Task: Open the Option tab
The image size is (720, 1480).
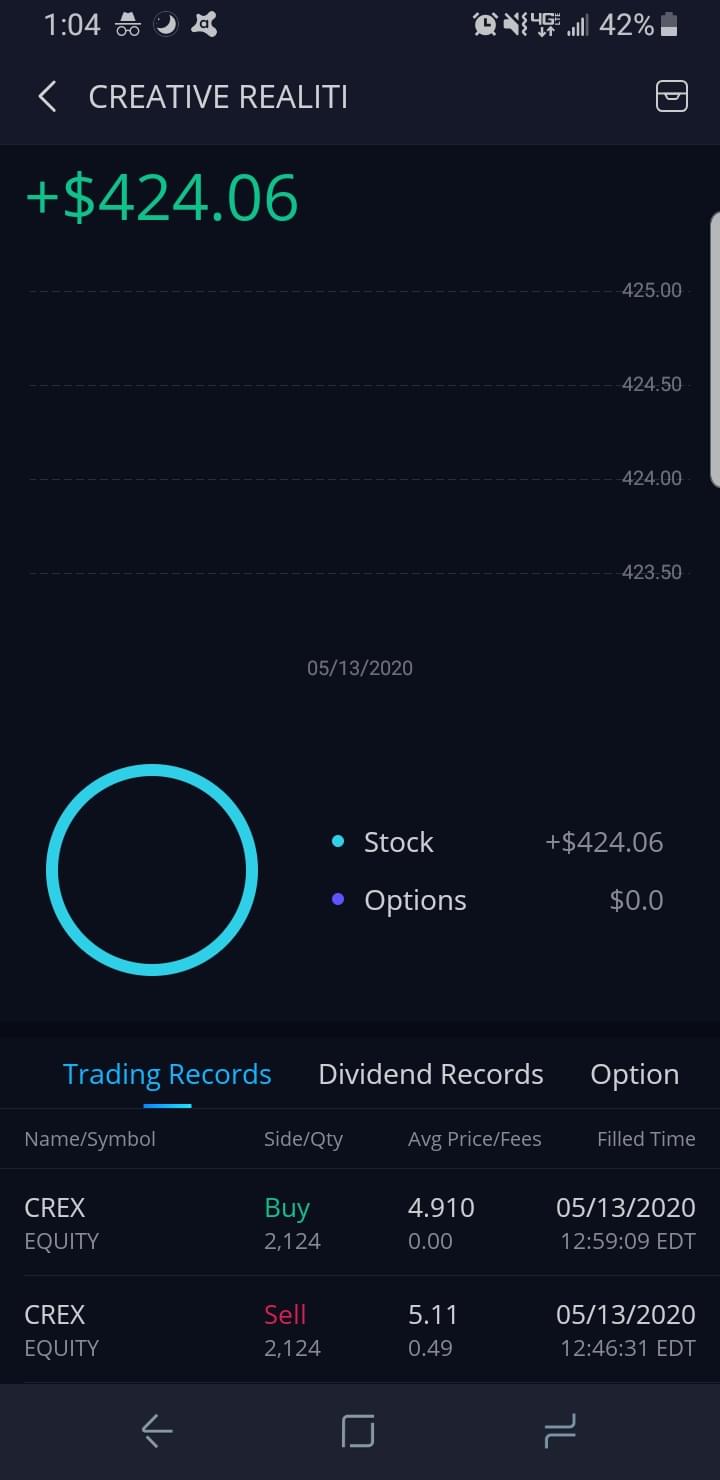Action: point(634,1074)
